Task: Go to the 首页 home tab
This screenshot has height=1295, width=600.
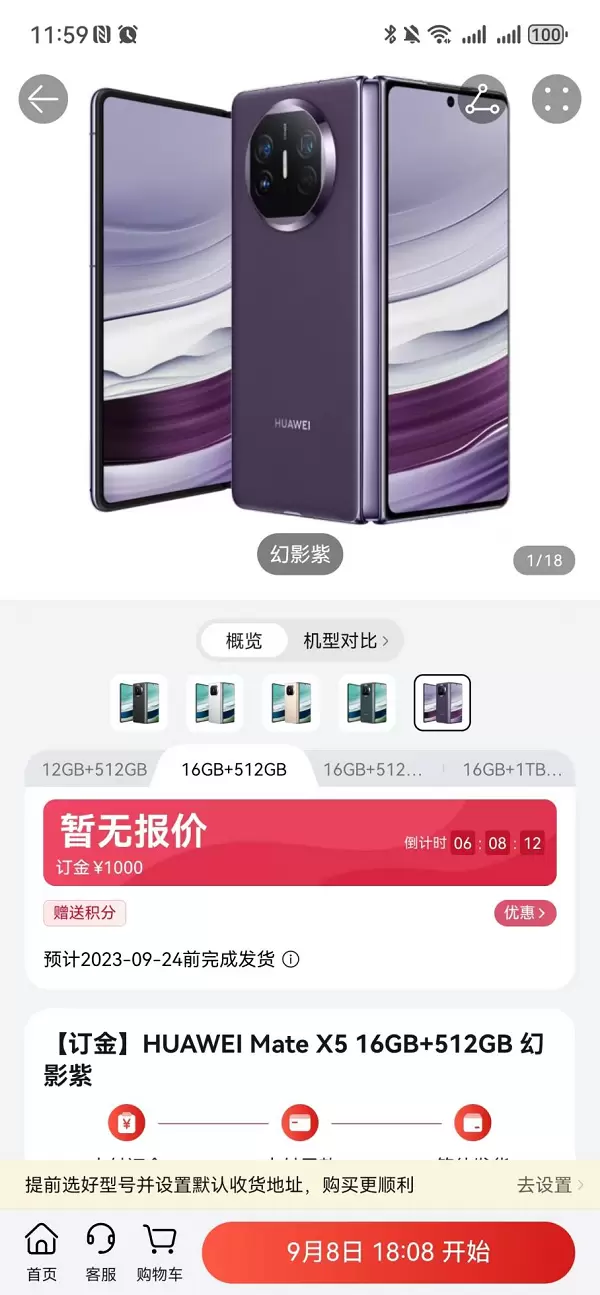Action: [x=41, y=1252]
